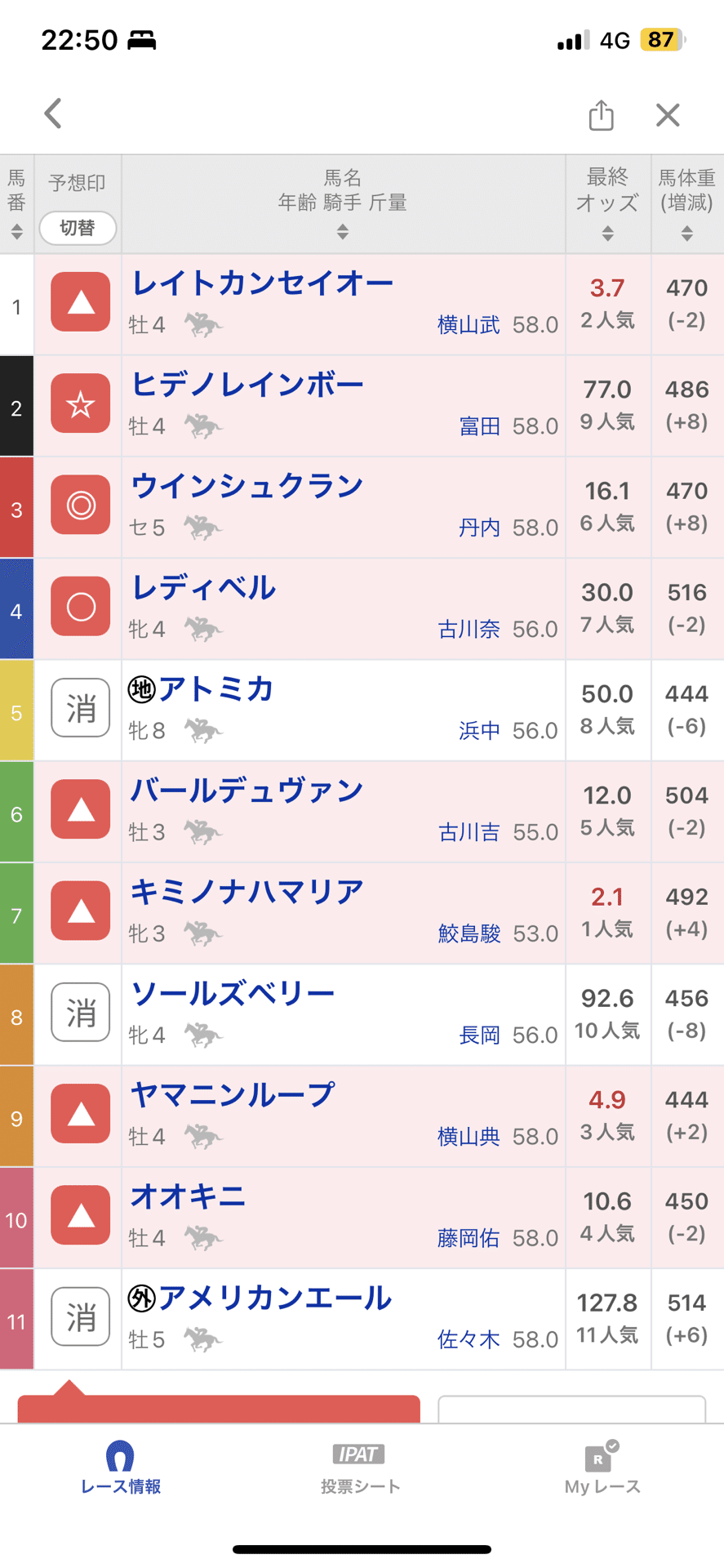The image size is (724, 1568).
Task: View jockey 鮫島駿's profile
Action: (469, 933)
